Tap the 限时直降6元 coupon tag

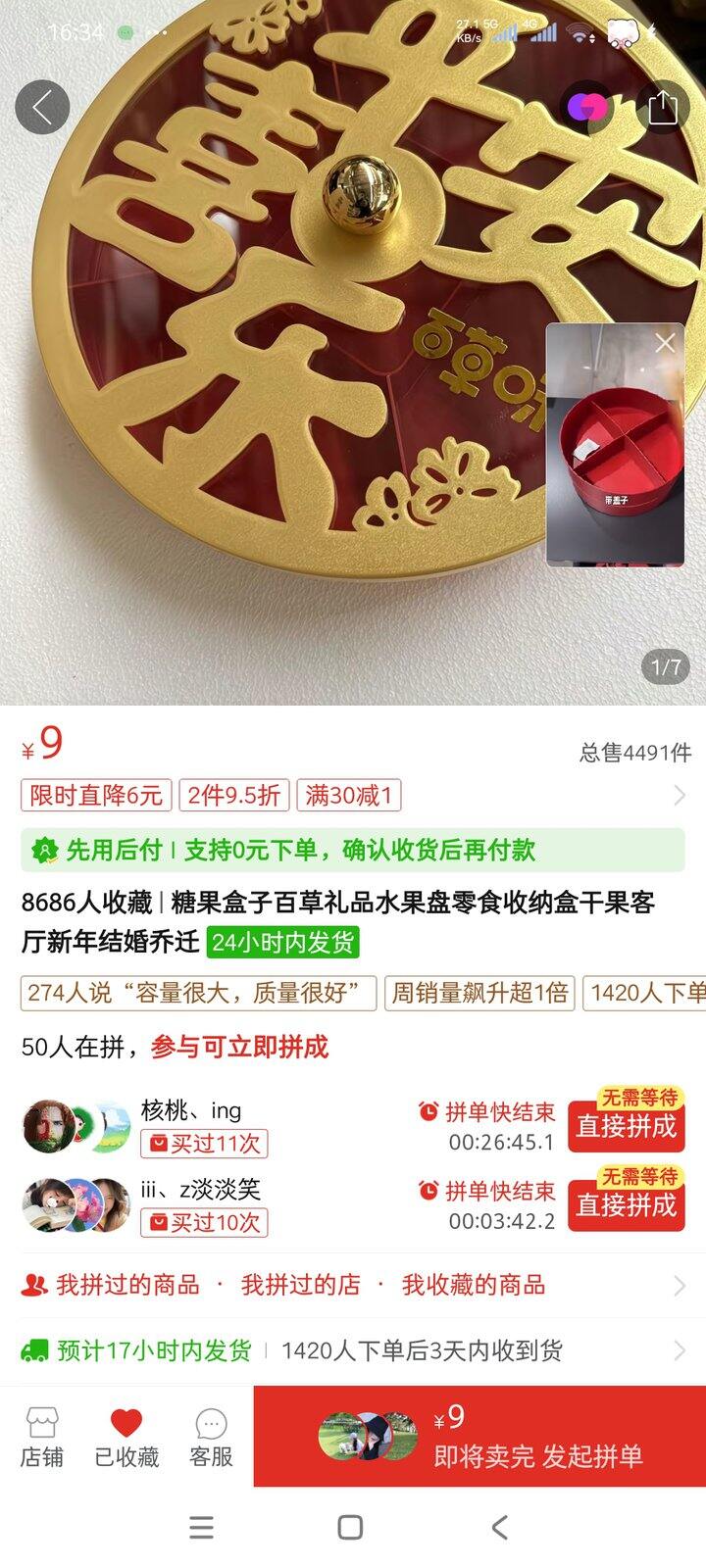pos(95,797)
